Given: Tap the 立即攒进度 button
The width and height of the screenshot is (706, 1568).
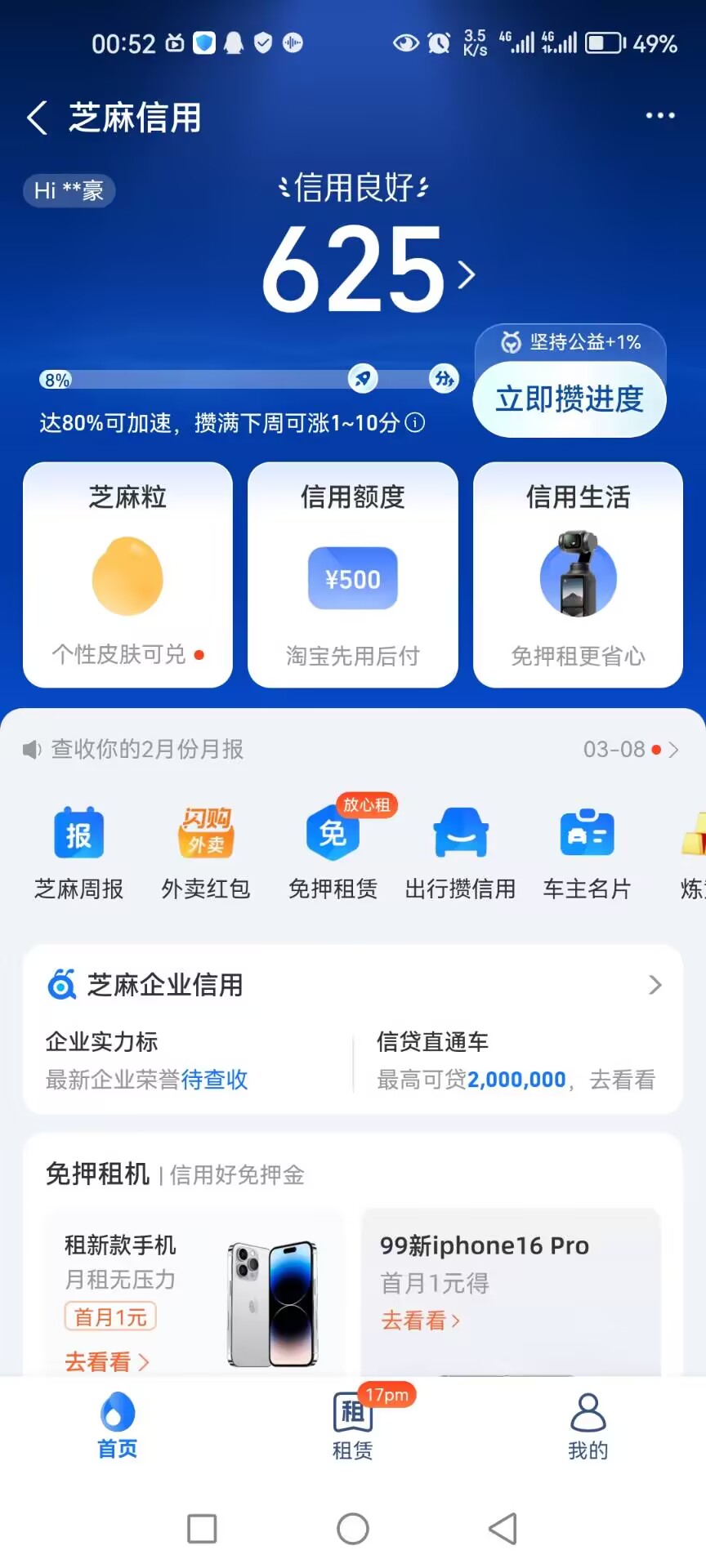Looking at the screenshot, I should click(x=570, y=399).
